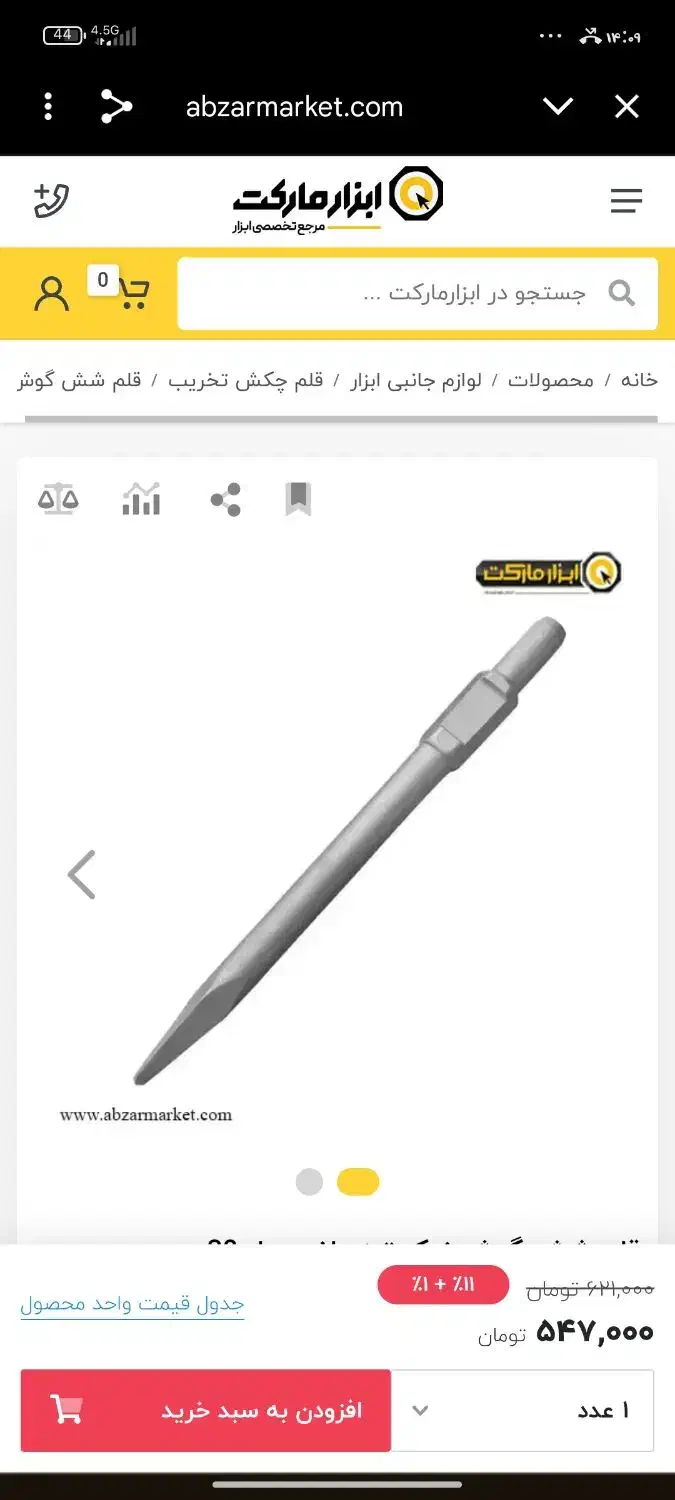Open the browser overflow menu
Screen dimensions: 675x1500
click(x=48, y=107)
